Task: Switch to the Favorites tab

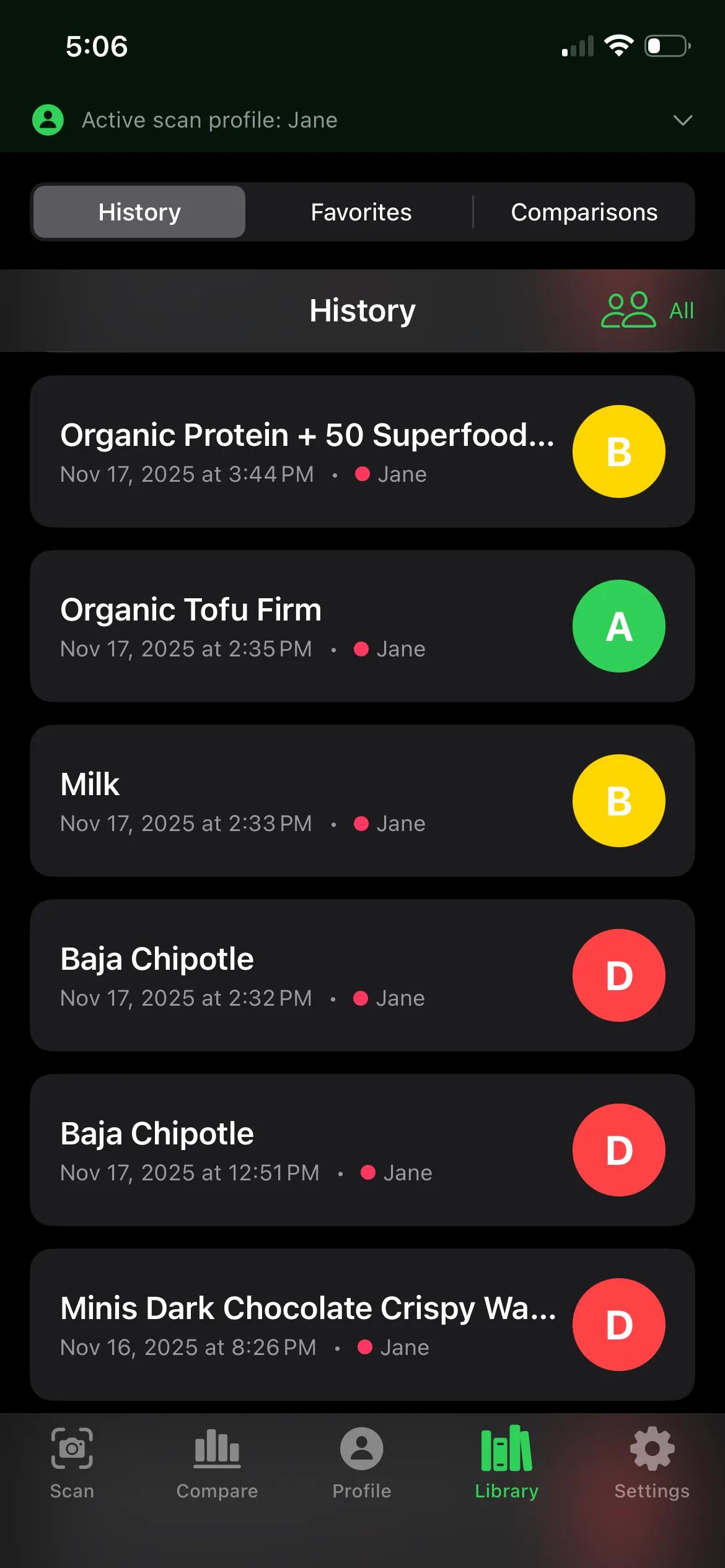Action: click(360, 212)
